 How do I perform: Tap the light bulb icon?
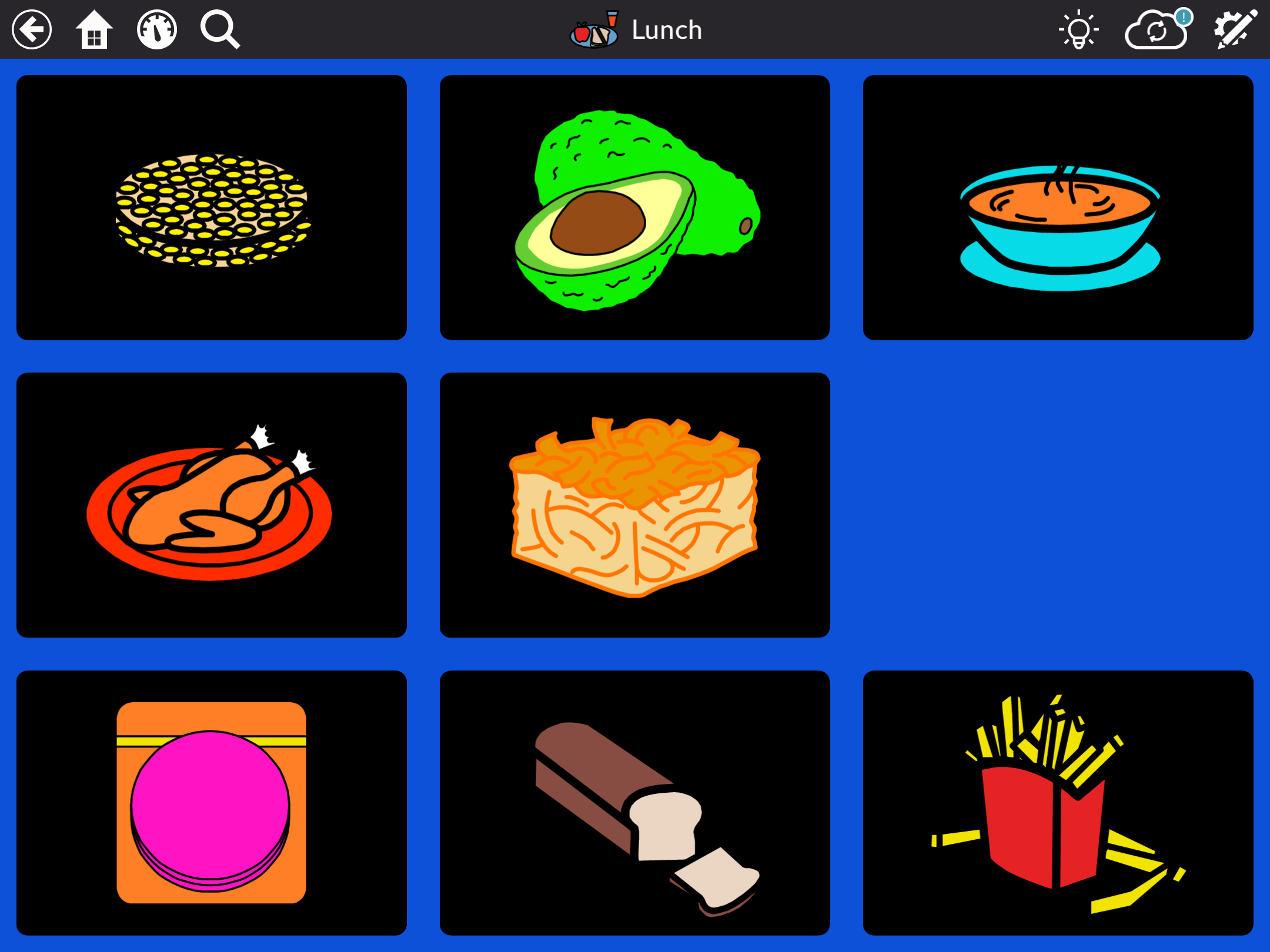(x=1078, y=29)
